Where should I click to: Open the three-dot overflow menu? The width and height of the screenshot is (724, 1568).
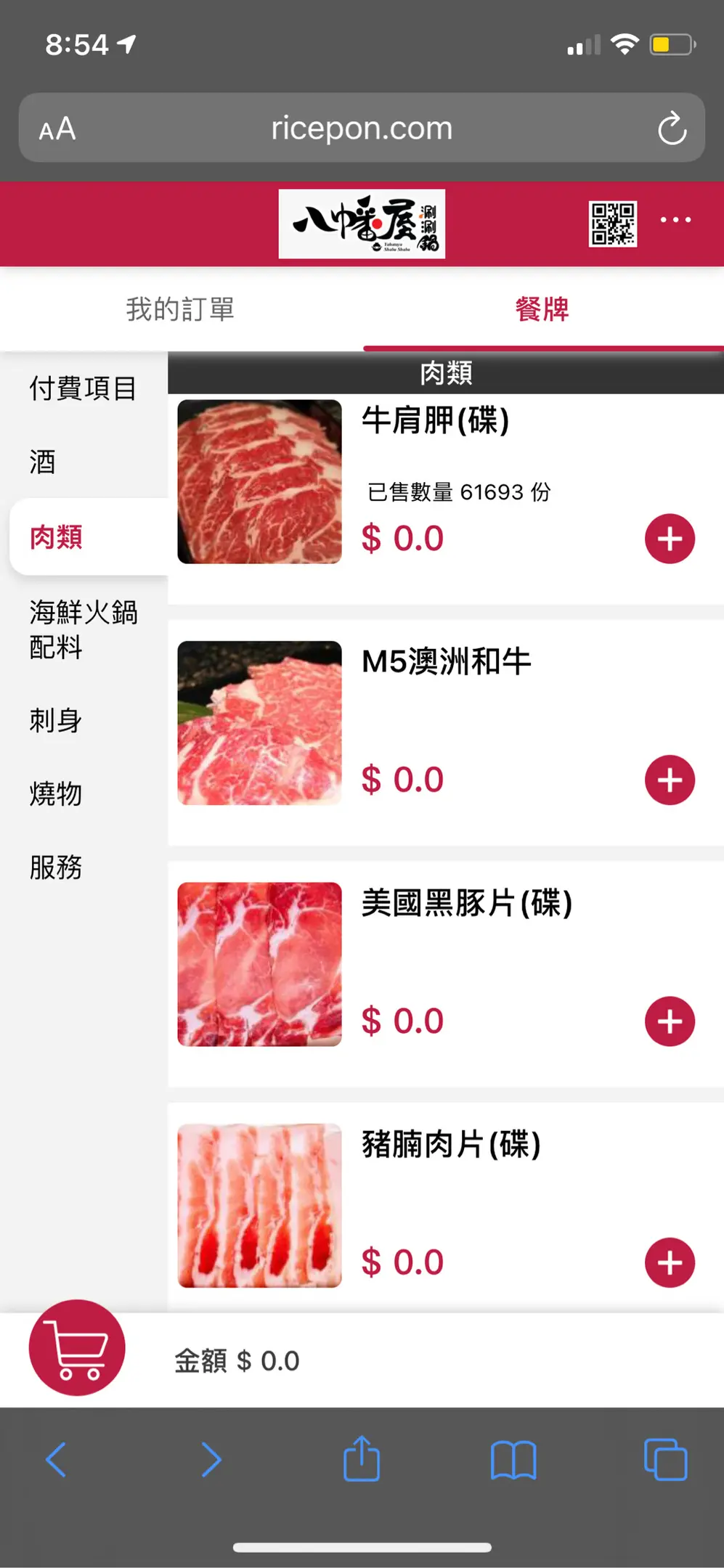coord(675,220)
